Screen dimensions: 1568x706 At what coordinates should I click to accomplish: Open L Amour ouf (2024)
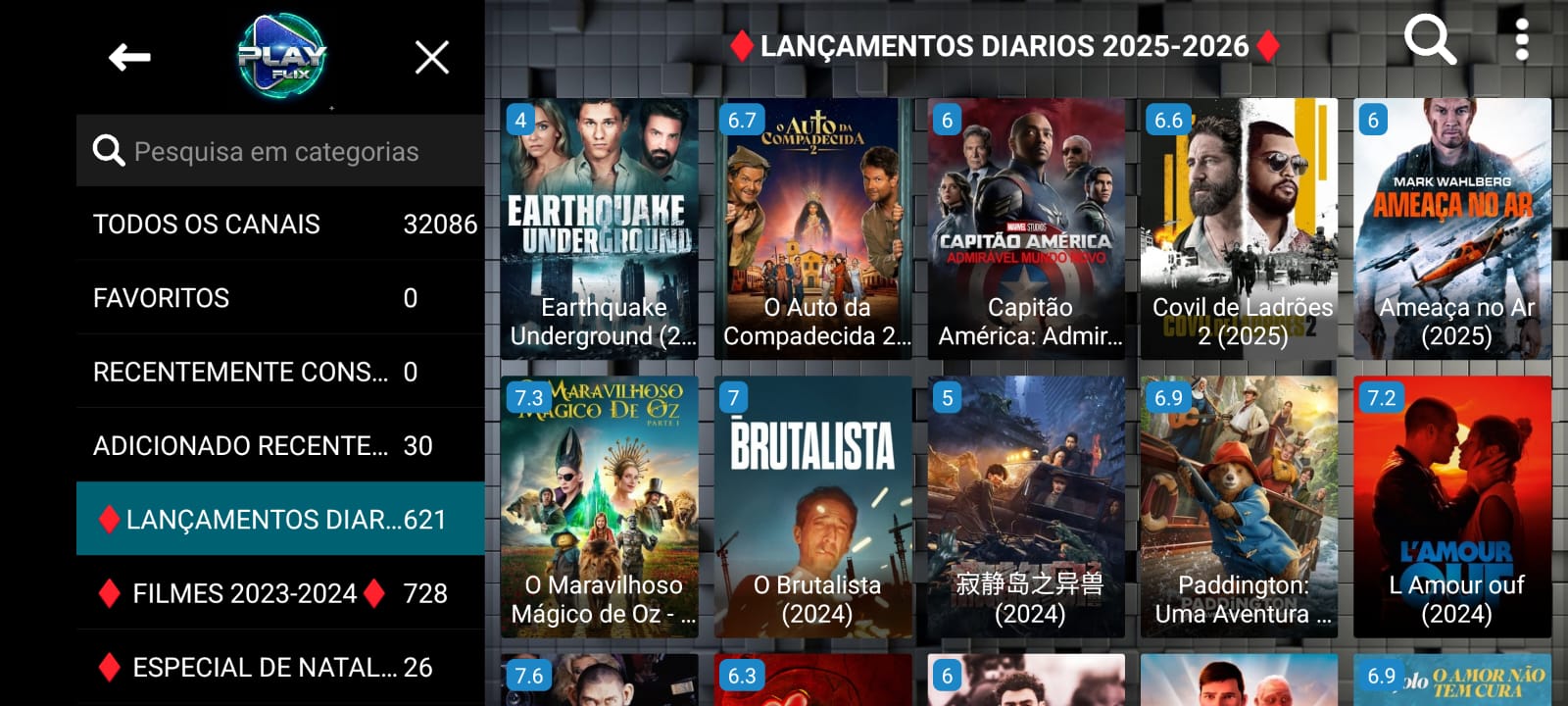1452,507
